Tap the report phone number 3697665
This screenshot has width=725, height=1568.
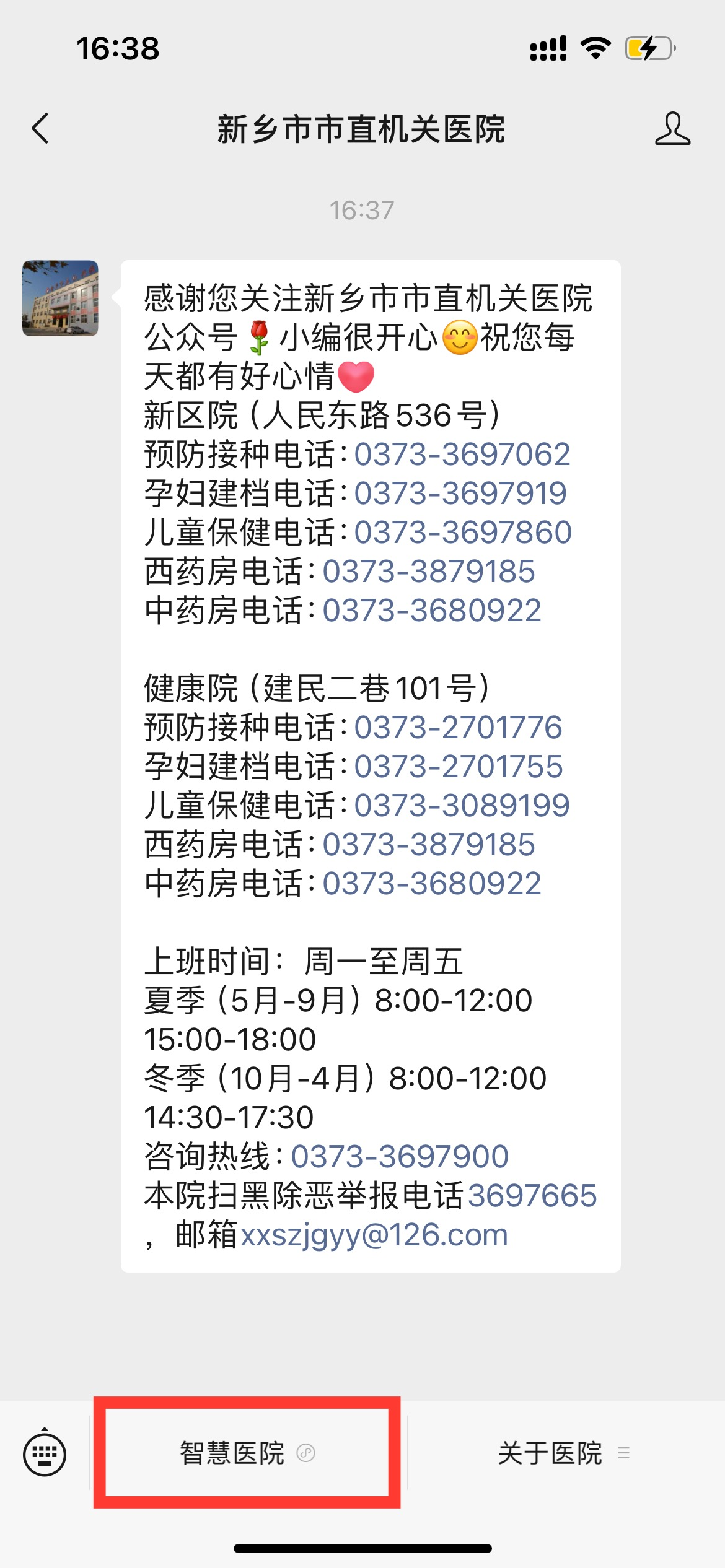[x=532, y=1196]
